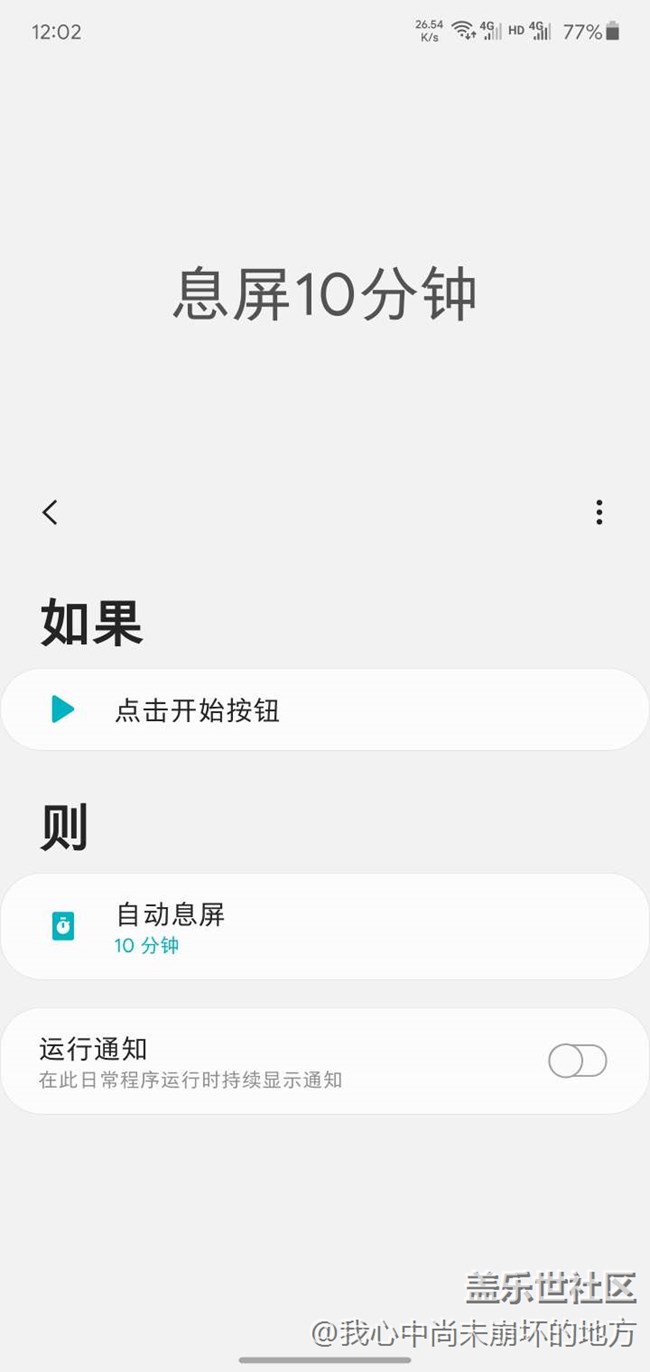
Task: Enable the 运行通知 switch
Action: click(577, 1061)
